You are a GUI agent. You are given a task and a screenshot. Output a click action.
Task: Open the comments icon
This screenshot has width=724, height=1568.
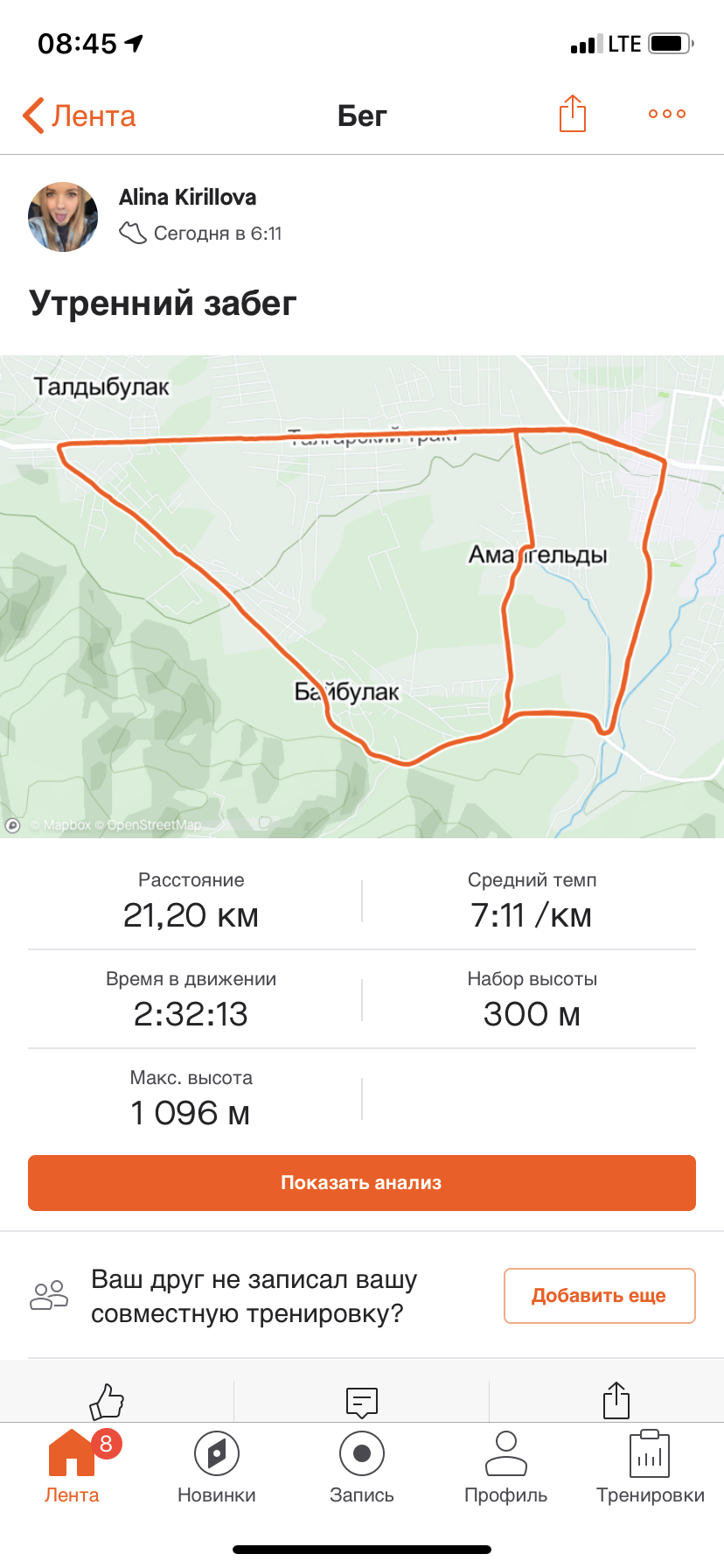click(362, 1402)
